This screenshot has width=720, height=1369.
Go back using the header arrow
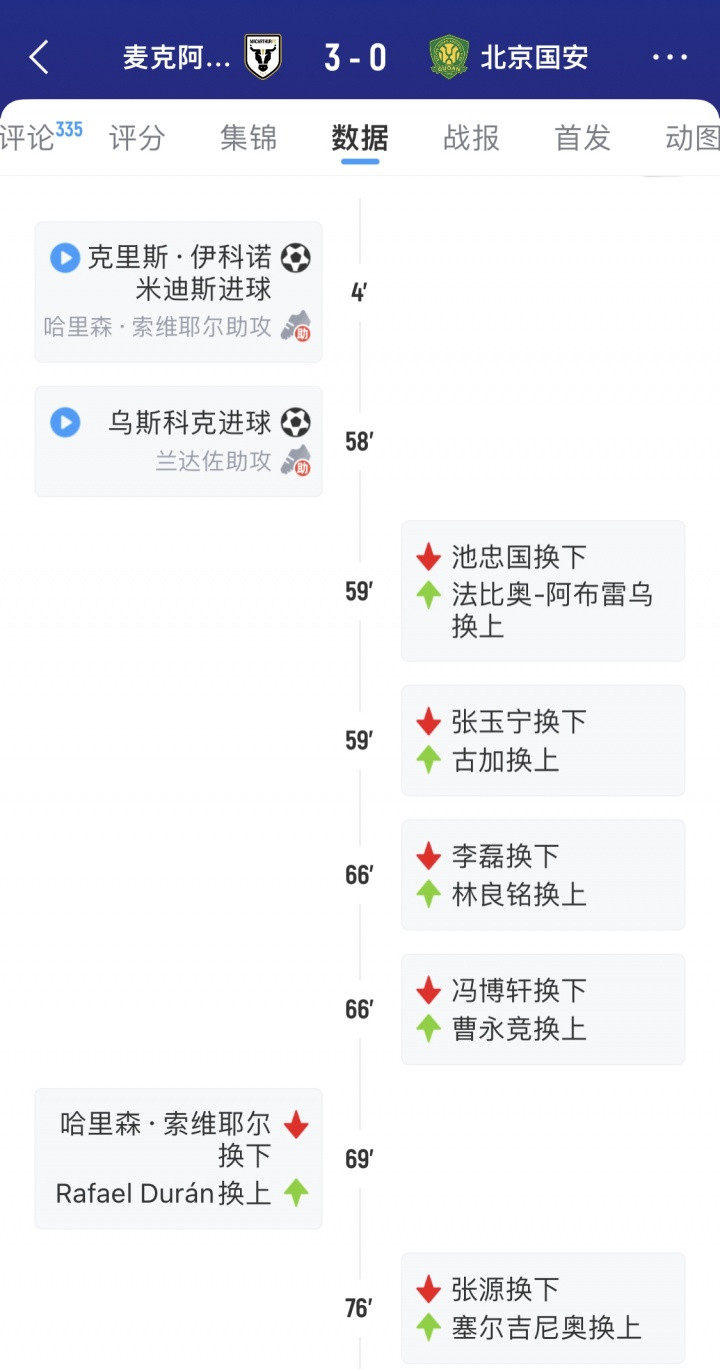click(40, 57)
